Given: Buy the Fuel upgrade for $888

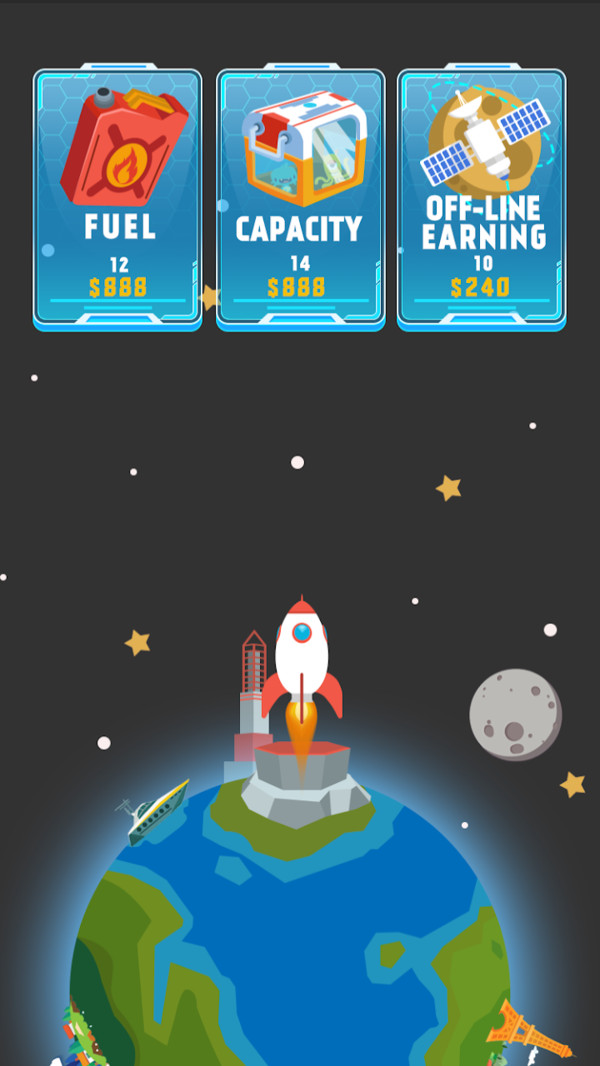Looking at the screenshot, I should (118, 198).
